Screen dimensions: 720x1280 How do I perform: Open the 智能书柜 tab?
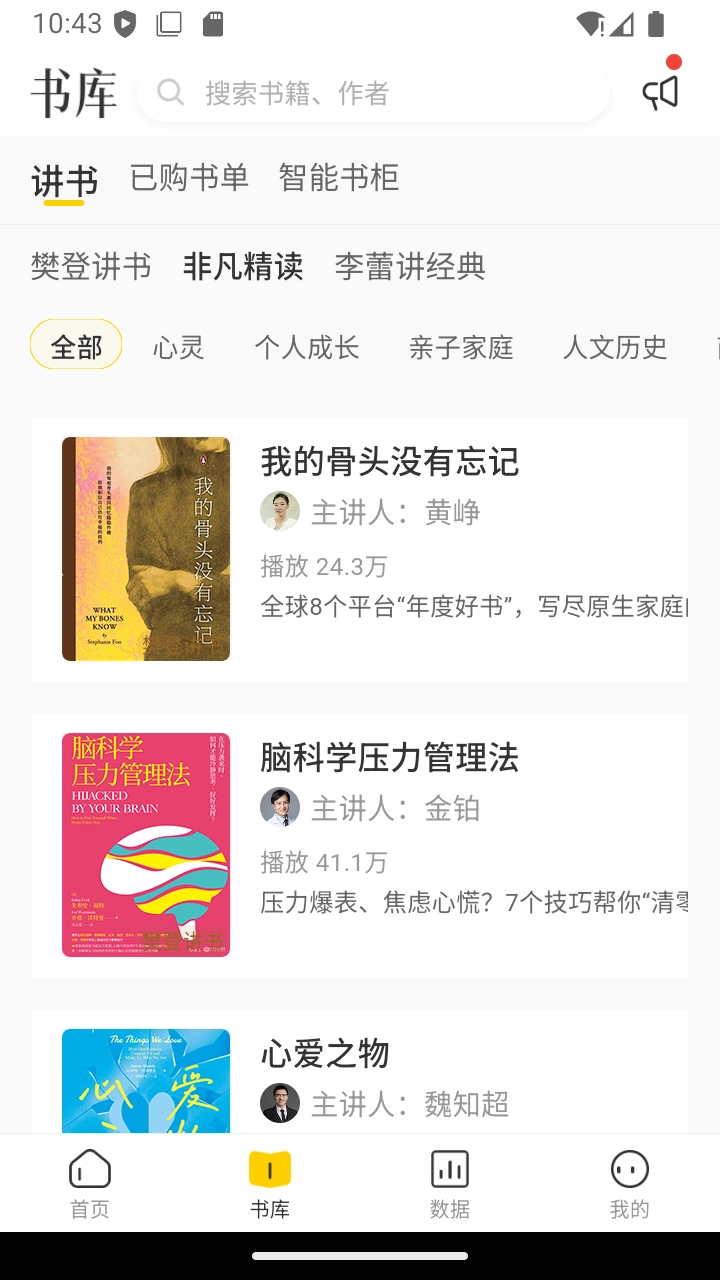(x=338, y=178)
